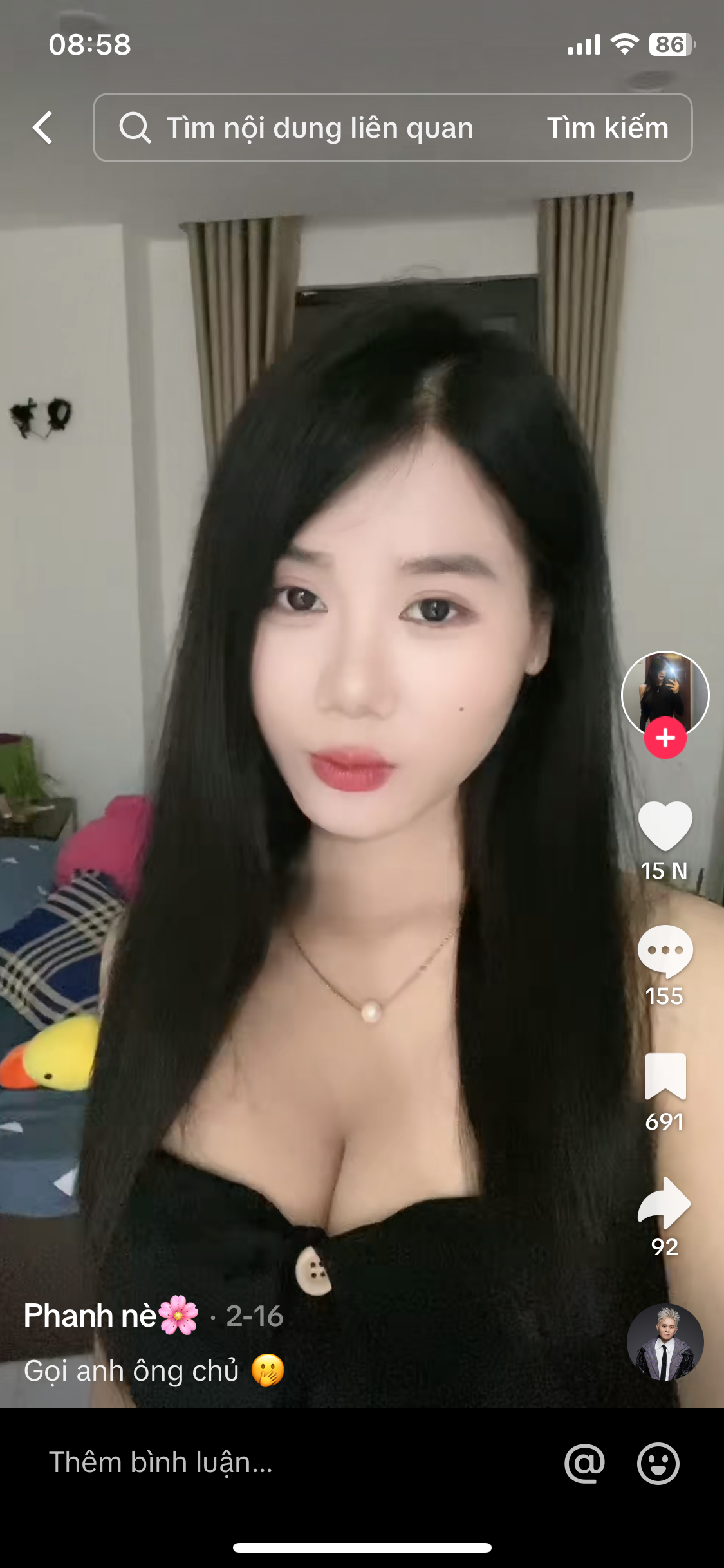724x1568 pixels.
Task: Like this video with the heart
Action: 665,825
